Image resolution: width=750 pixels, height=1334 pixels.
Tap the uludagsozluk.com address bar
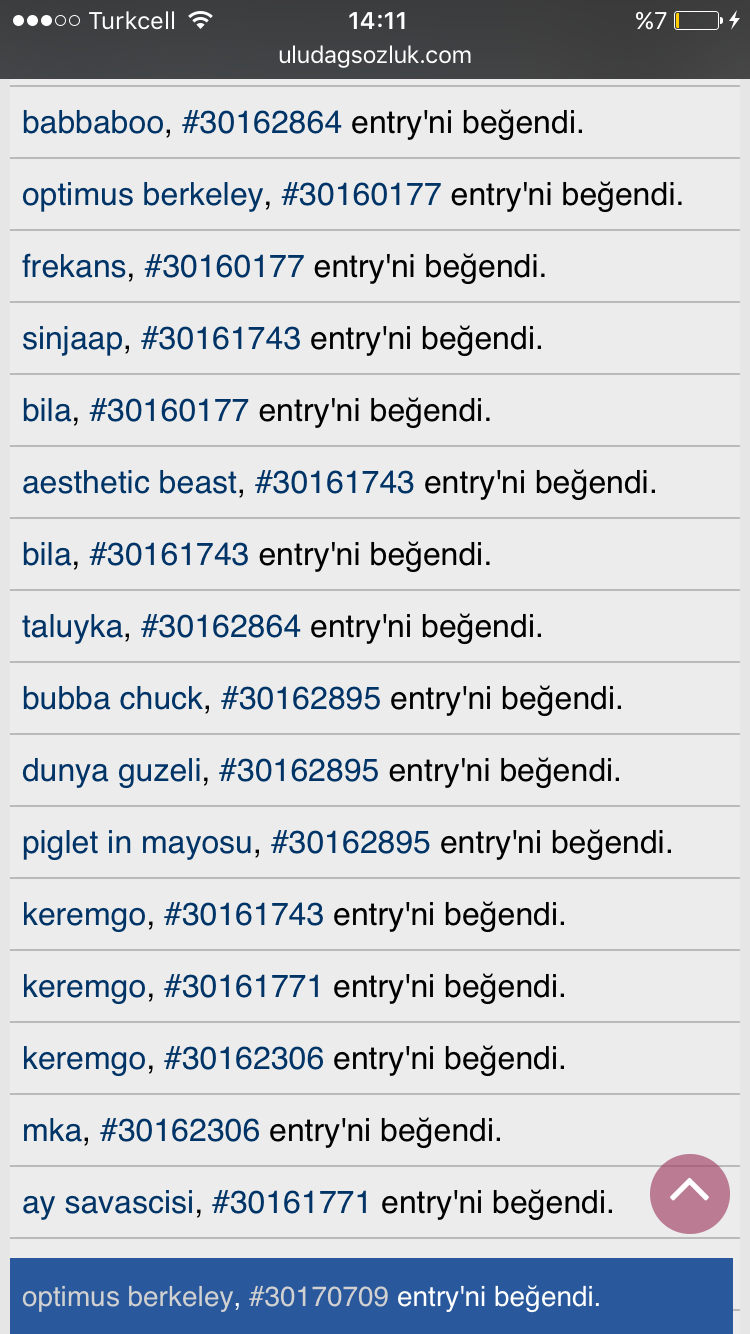click(375, 56)
